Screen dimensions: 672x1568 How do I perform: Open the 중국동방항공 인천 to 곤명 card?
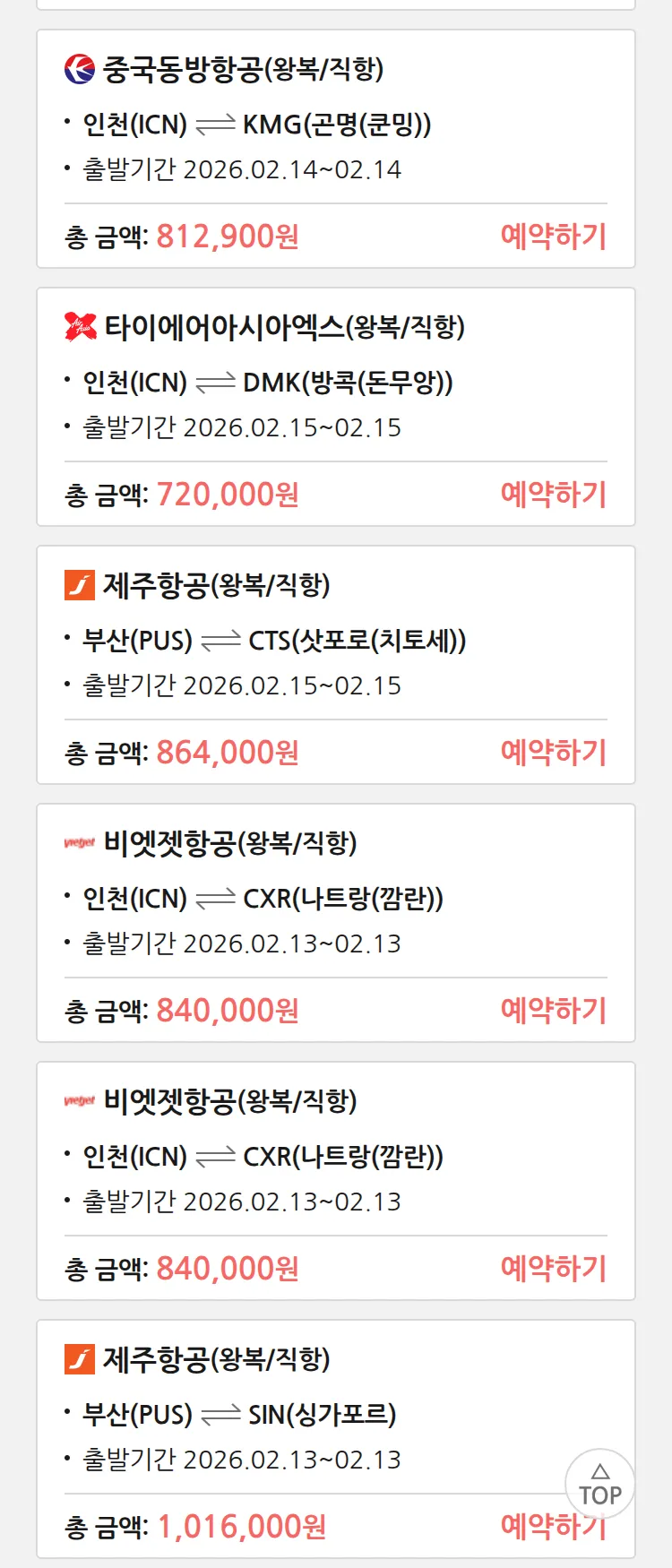click(x=335, y=125)
